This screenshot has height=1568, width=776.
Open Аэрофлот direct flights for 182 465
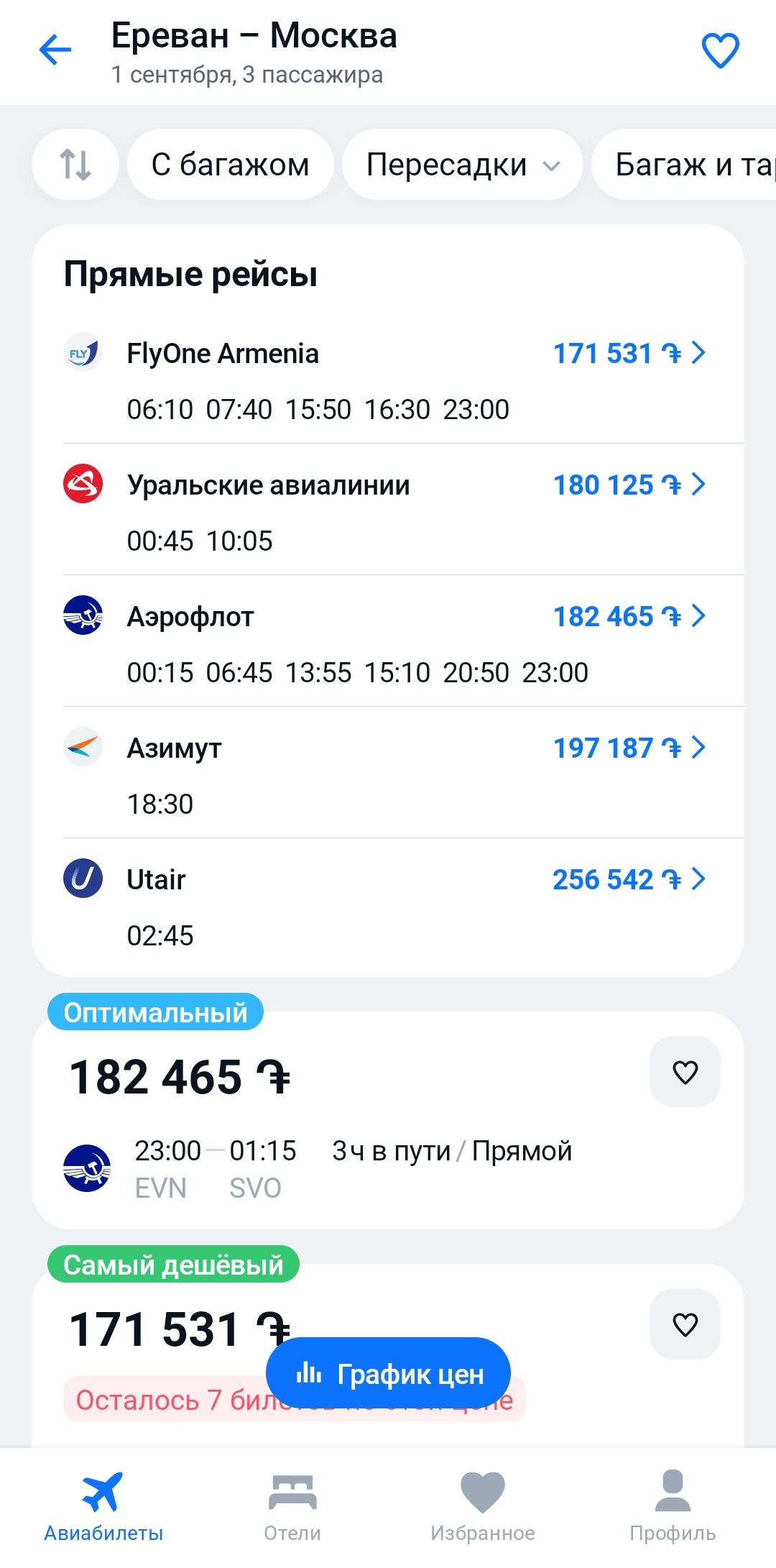pos(388,642)
